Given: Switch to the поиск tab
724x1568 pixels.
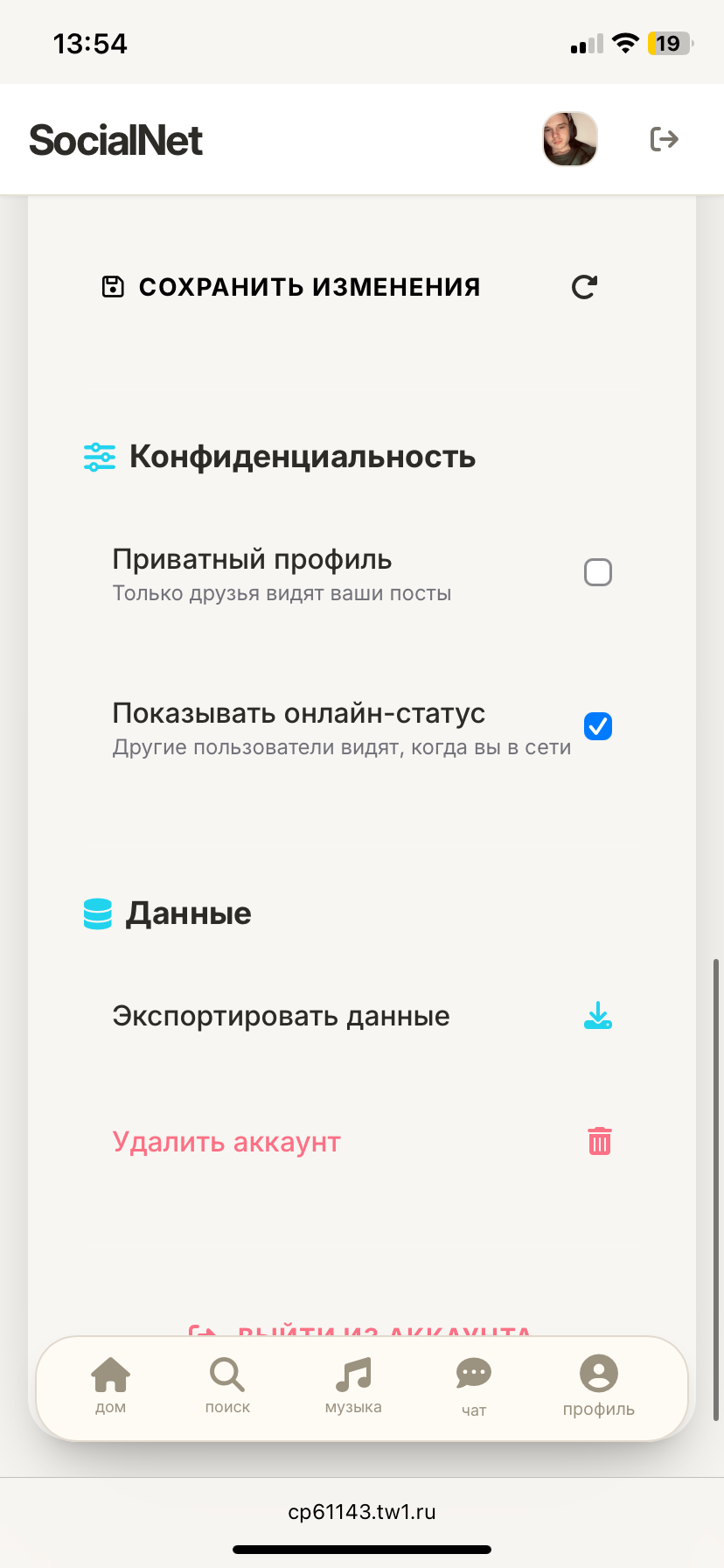Looking at the screenshot, I should [227, 1386].
